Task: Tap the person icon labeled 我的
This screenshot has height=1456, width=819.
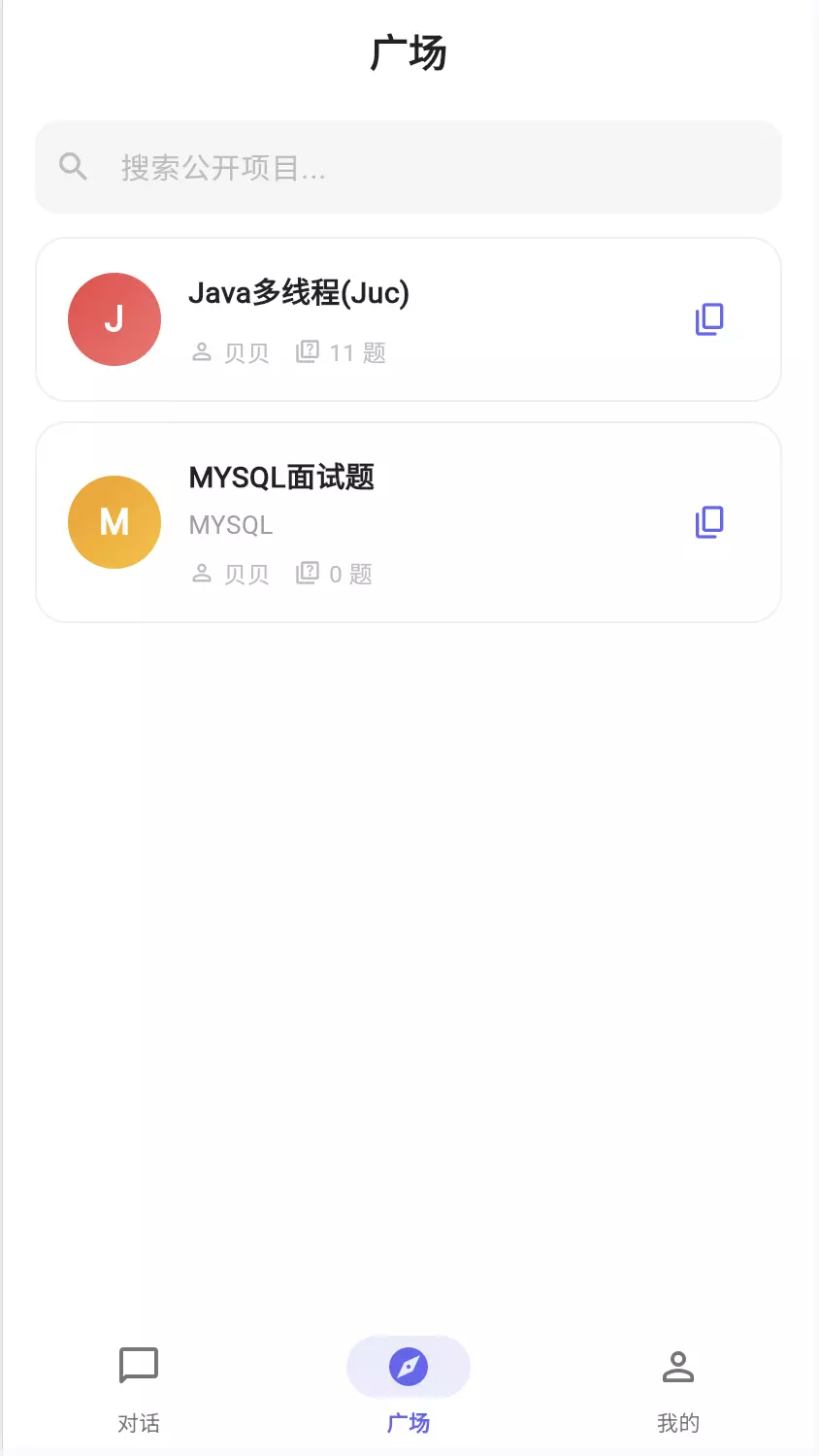Action: coord(678,1364)
